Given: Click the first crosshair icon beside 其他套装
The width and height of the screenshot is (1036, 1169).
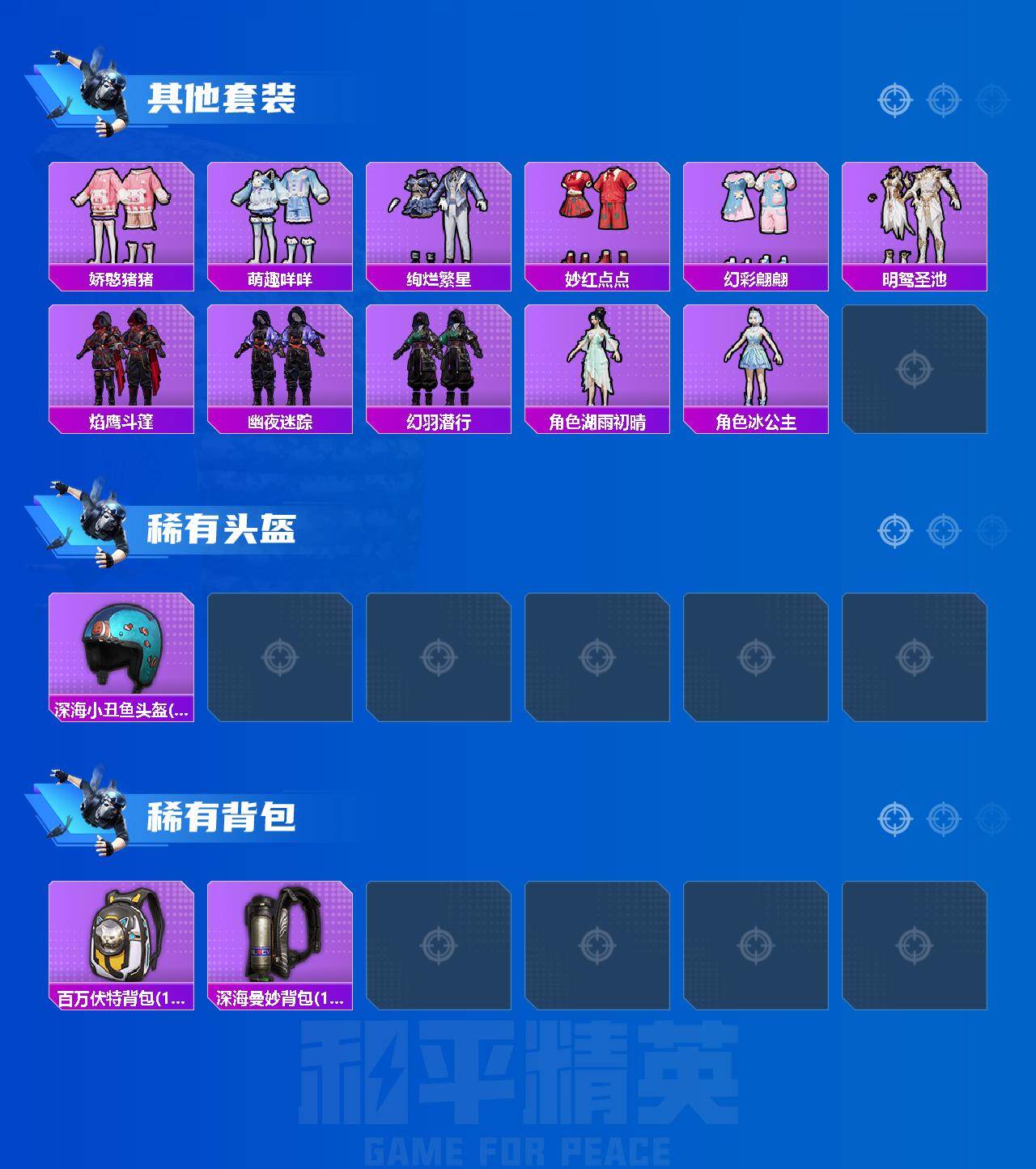Looking at the screenshot, I should click(894, 100).
